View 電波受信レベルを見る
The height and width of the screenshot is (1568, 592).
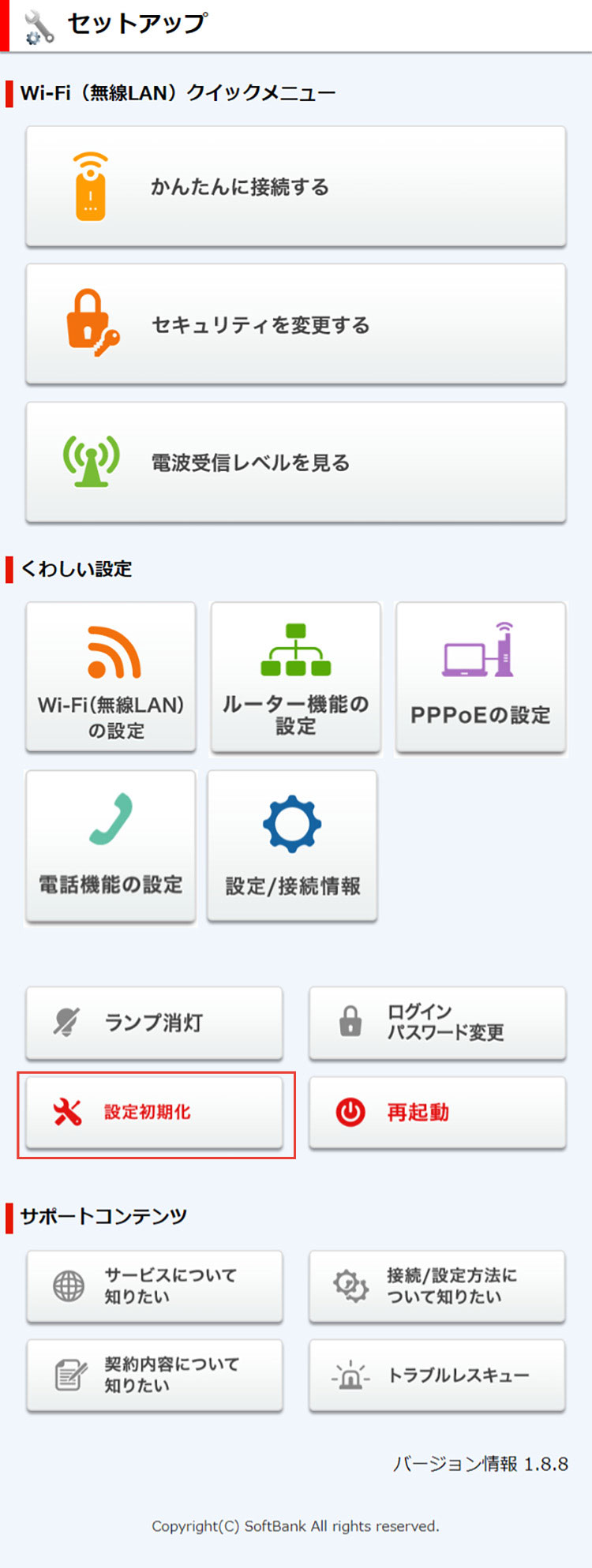point(295,462)
